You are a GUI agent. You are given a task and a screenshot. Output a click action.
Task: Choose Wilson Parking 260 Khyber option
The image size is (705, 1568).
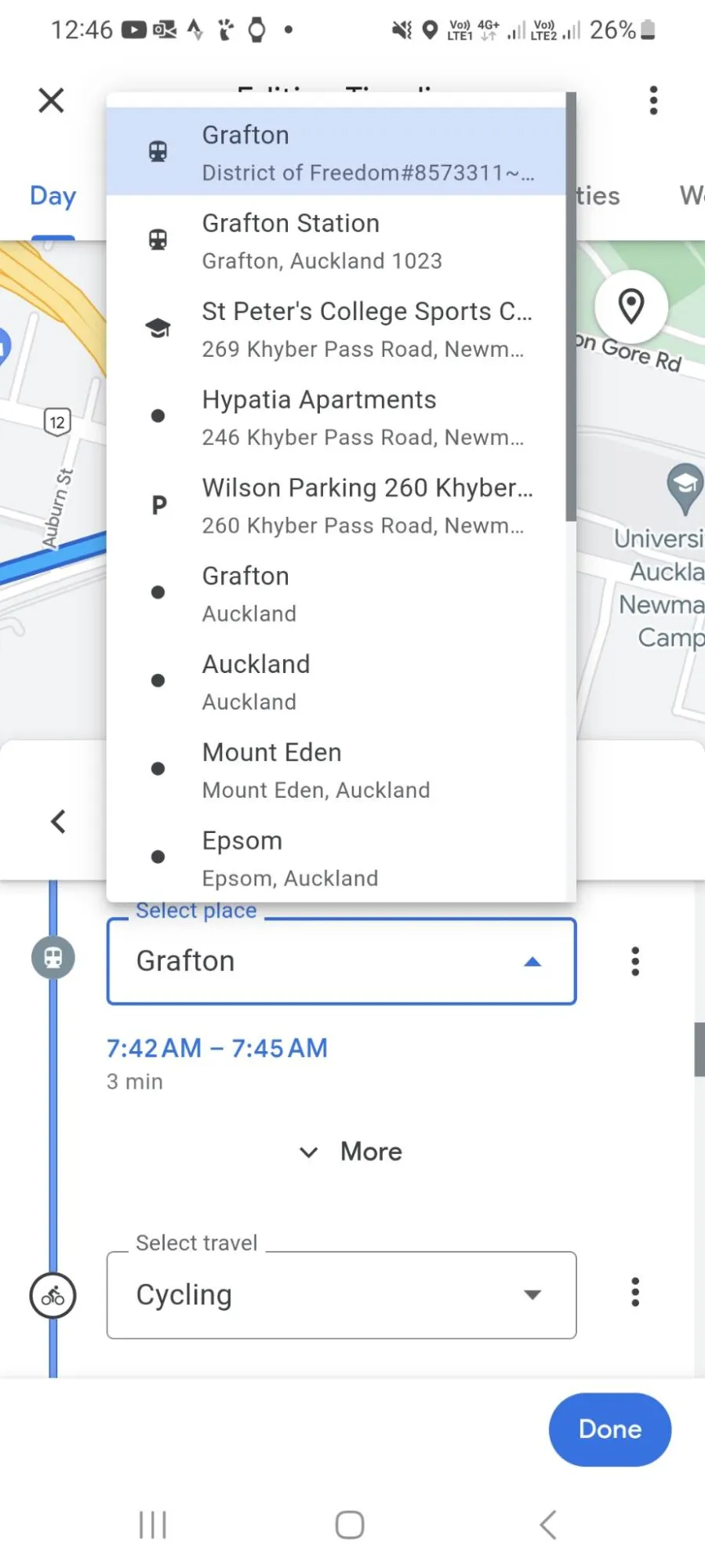(x=336, y=505)
